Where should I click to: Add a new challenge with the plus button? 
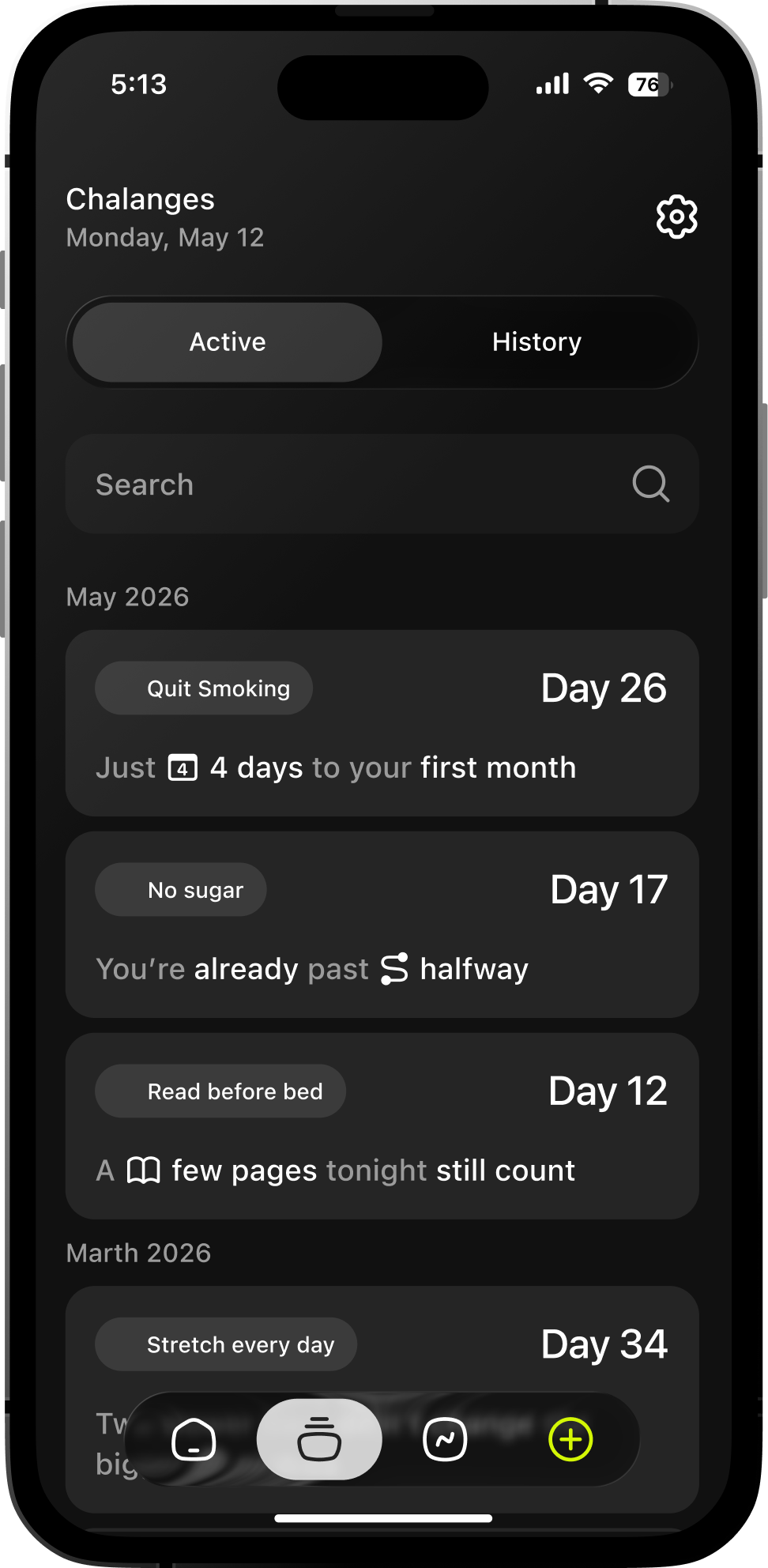click(x=570, y=1440)
